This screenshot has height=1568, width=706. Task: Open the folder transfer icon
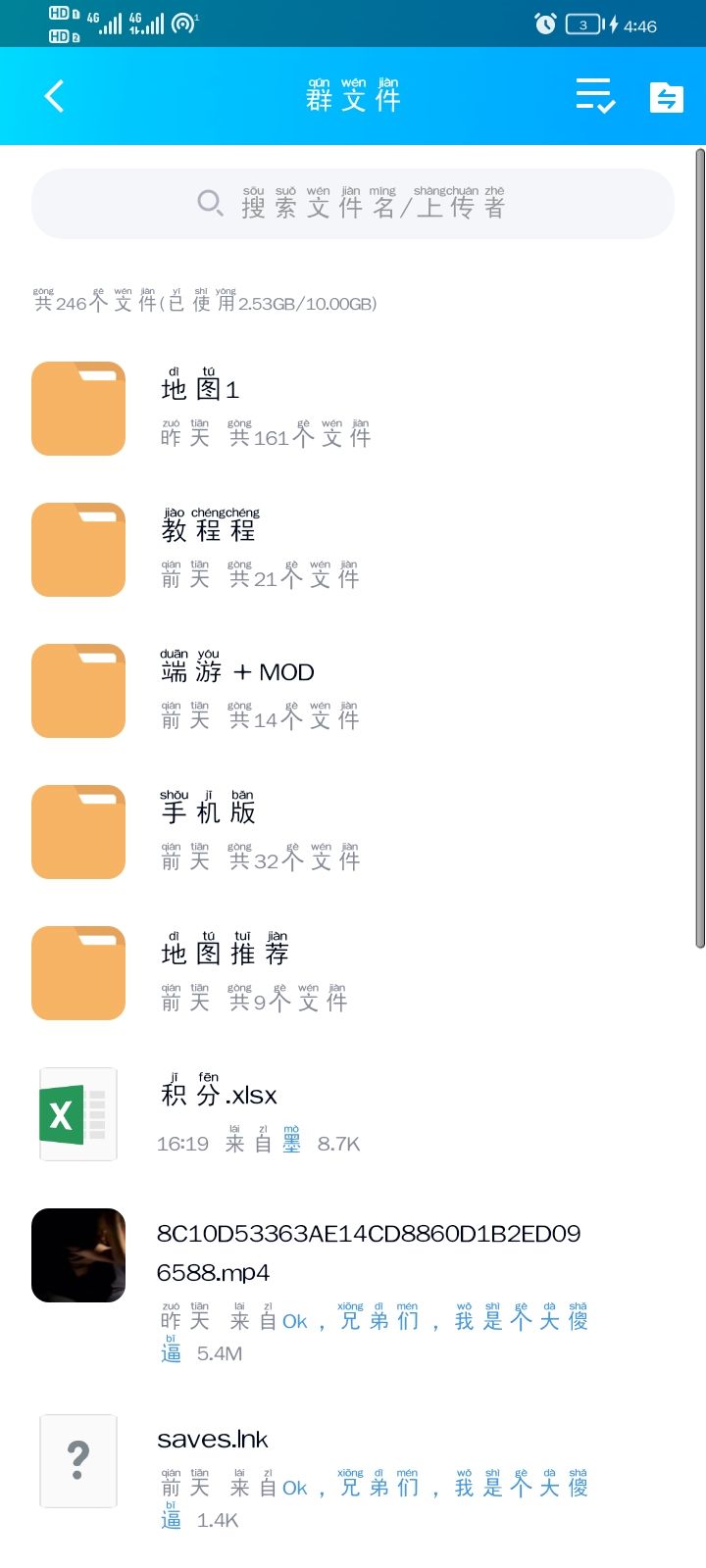coord(666,96)
